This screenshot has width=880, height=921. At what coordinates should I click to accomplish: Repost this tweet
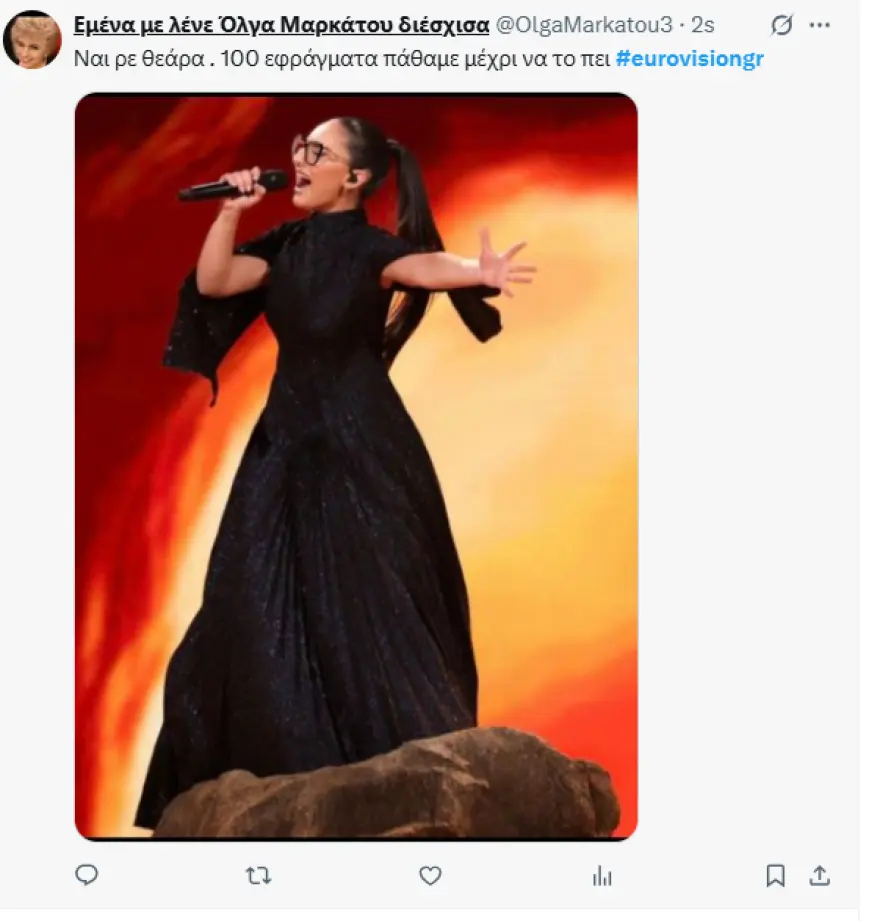pos(258,876)
